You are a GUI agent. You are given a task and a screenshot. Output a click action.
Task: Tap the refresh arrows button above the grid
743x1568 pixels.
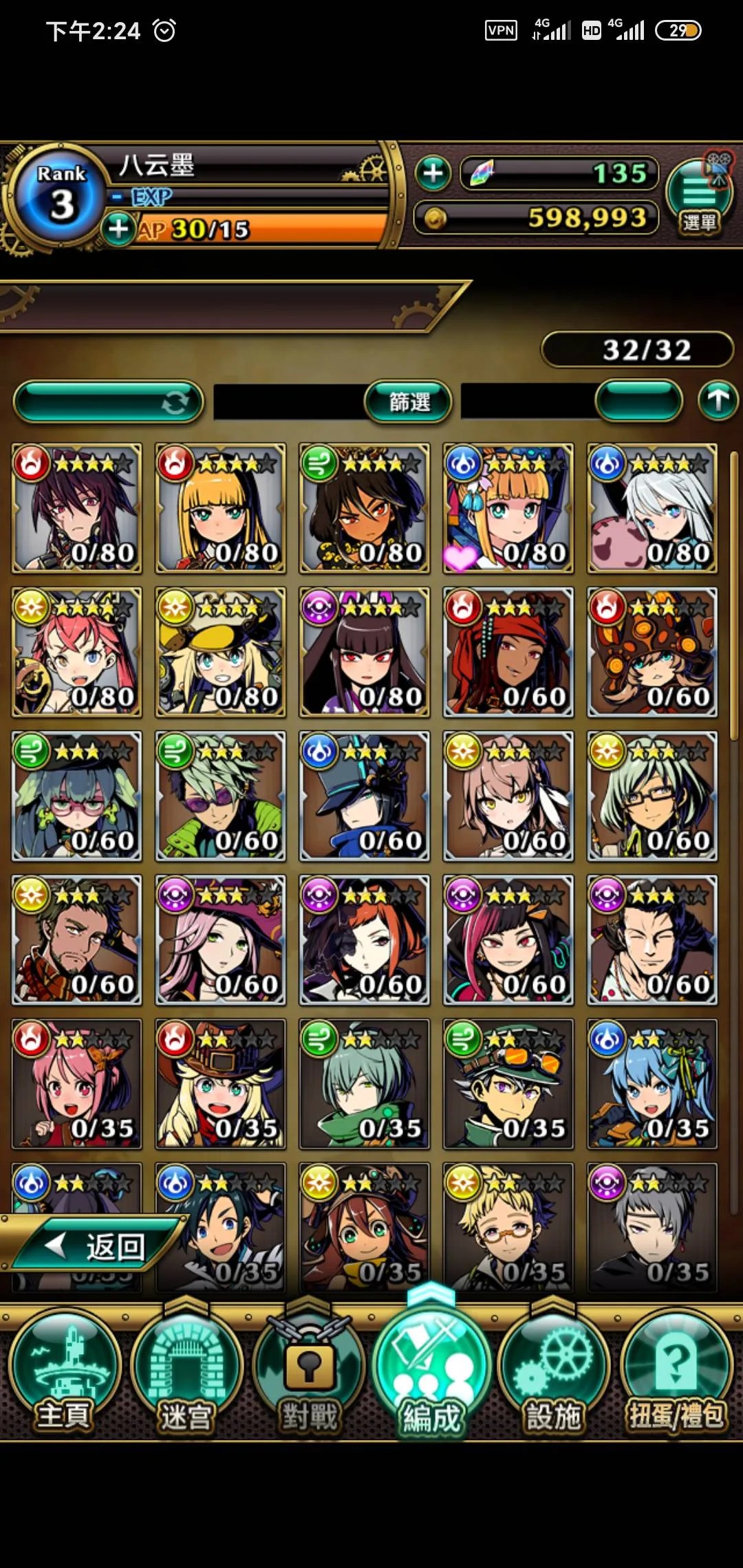108,402
